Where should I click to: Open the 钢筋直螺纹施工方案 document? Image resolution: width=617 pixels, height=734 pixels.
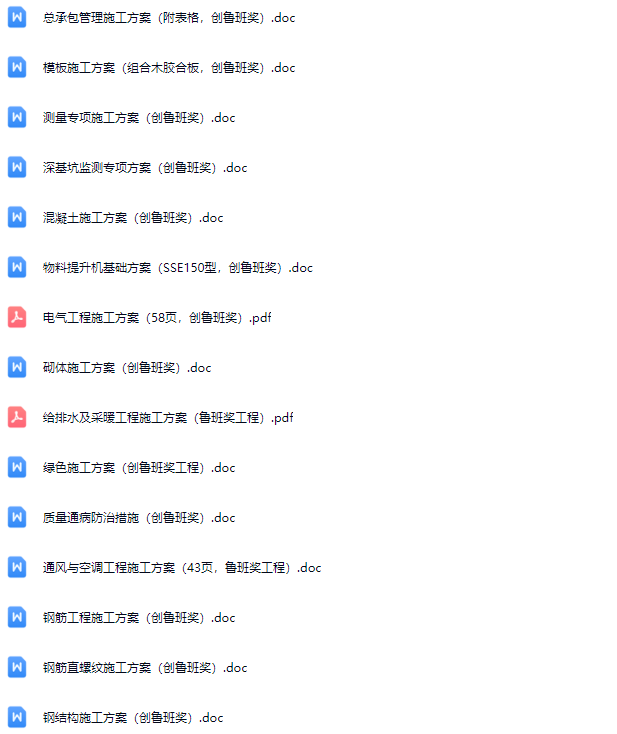(144, 668)
